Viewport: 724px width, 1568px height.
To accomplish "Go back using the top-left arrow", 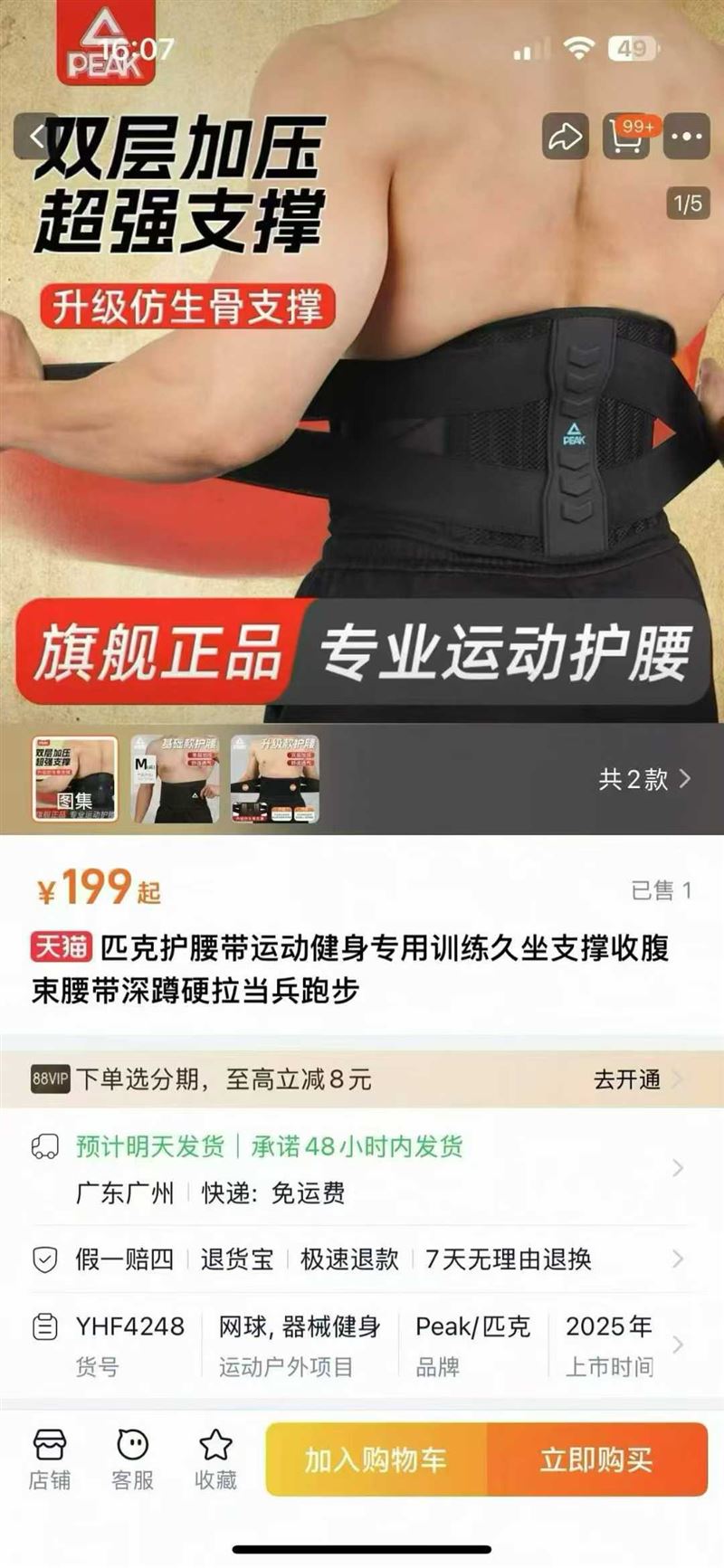I will [37, 138].
